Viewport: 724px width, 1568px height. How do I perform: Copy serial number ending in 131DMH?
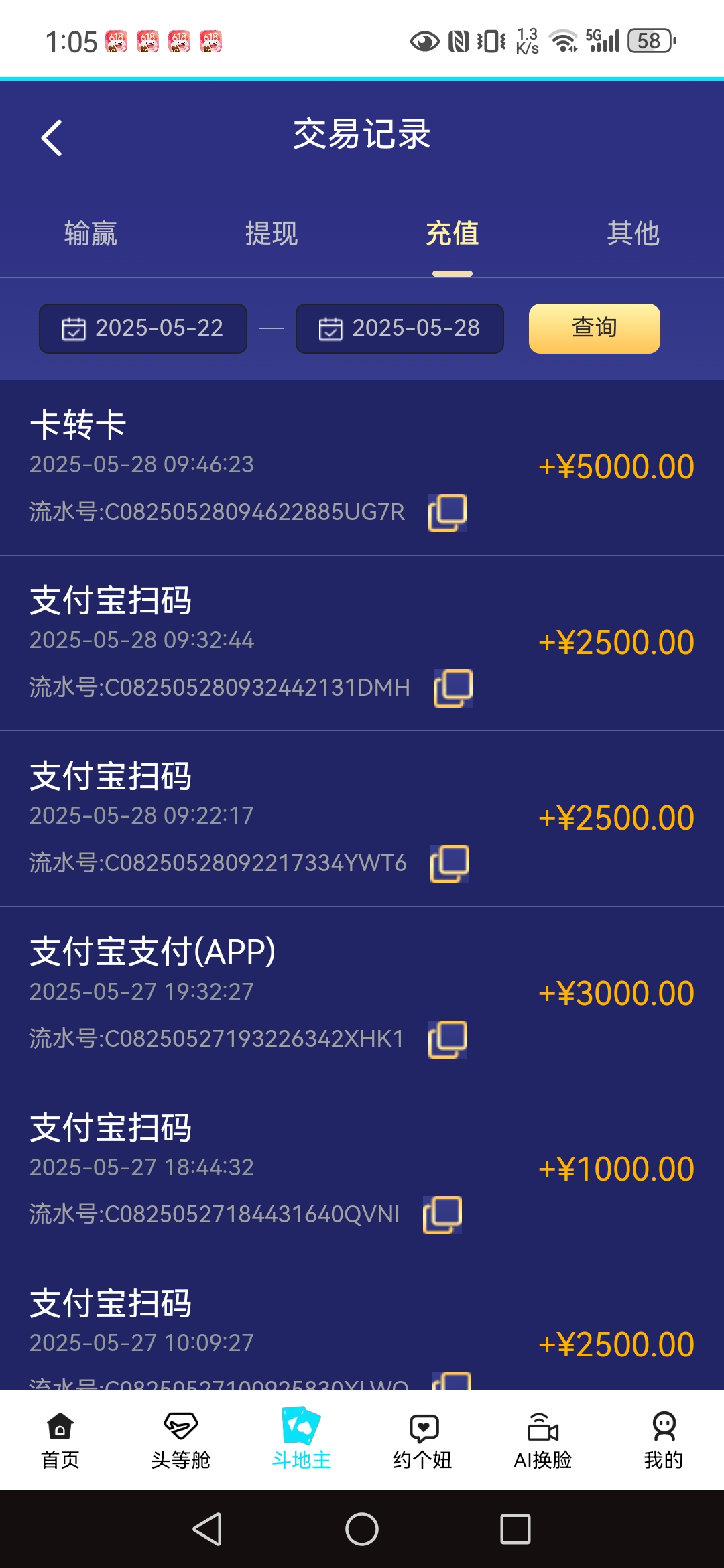453,688
